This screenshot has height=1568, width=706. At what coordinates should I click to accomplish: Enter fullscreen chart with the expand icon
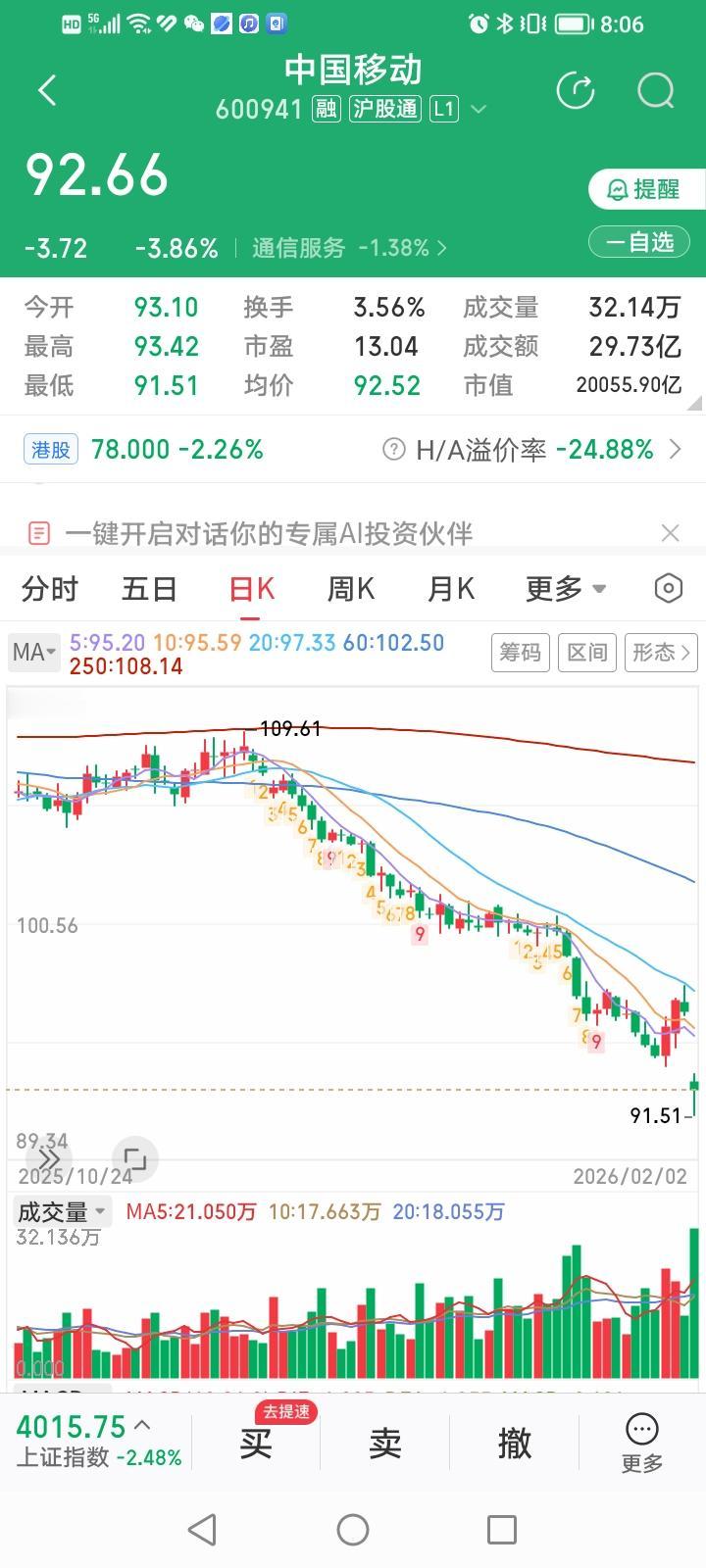[x=135, y=1159]
